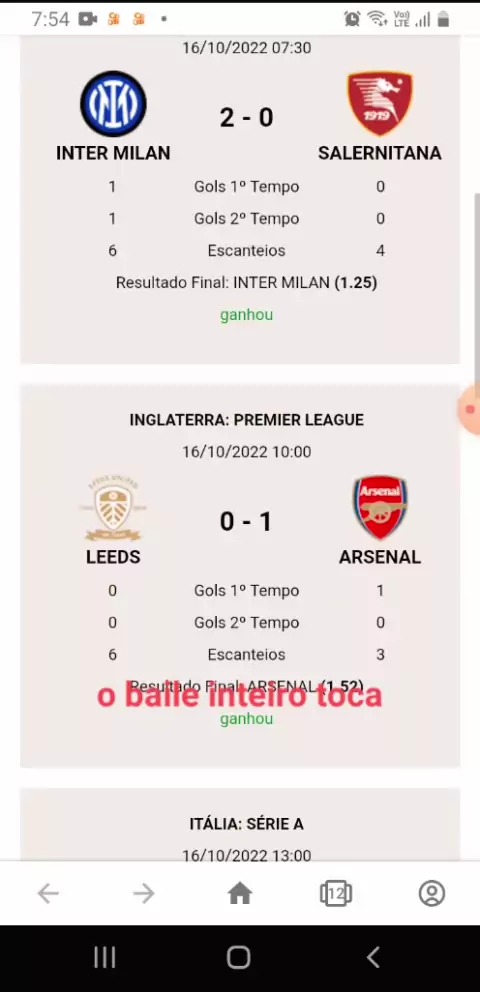The height and width of the screenshot is (992, 480).
Task: Tap the system home button
Action: point(238,958)
